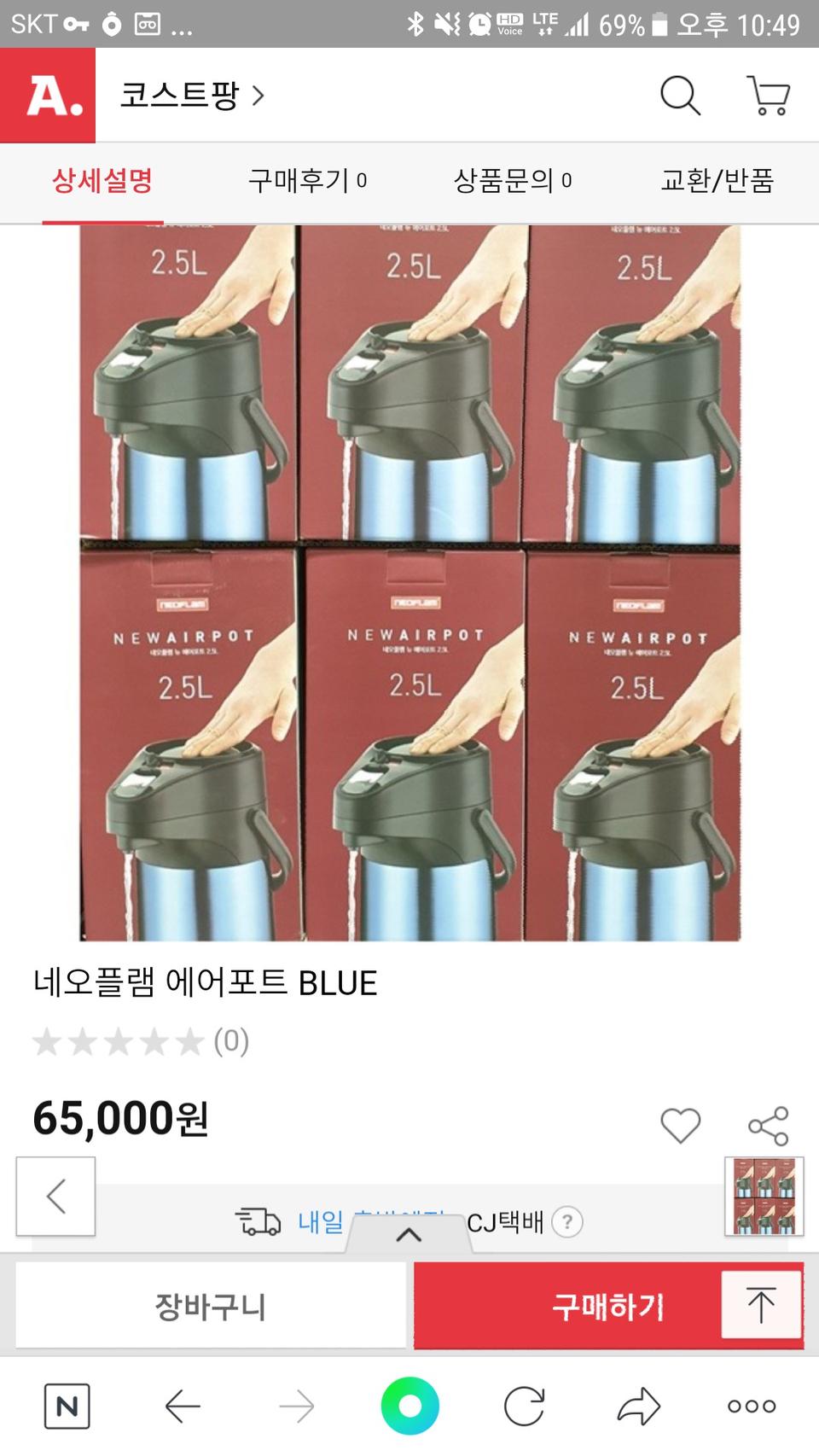Expand the 코스트팡 store page chevron

tap(258, 96)
